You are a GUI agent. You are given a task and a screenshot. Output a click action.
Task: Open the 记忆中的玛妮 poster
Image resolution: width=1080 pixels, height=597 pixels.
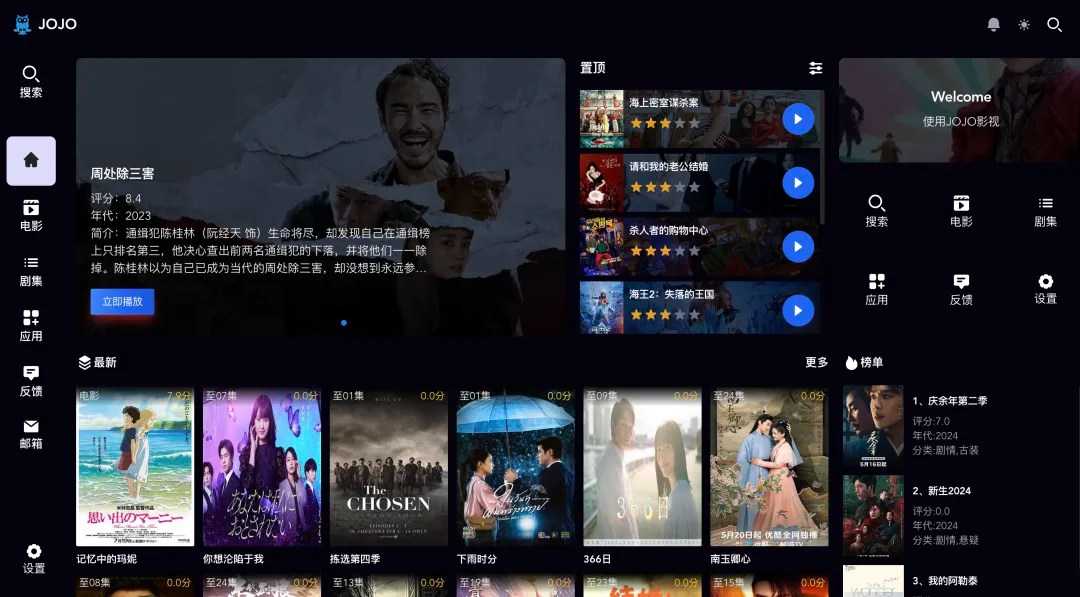tap(135, 467)
